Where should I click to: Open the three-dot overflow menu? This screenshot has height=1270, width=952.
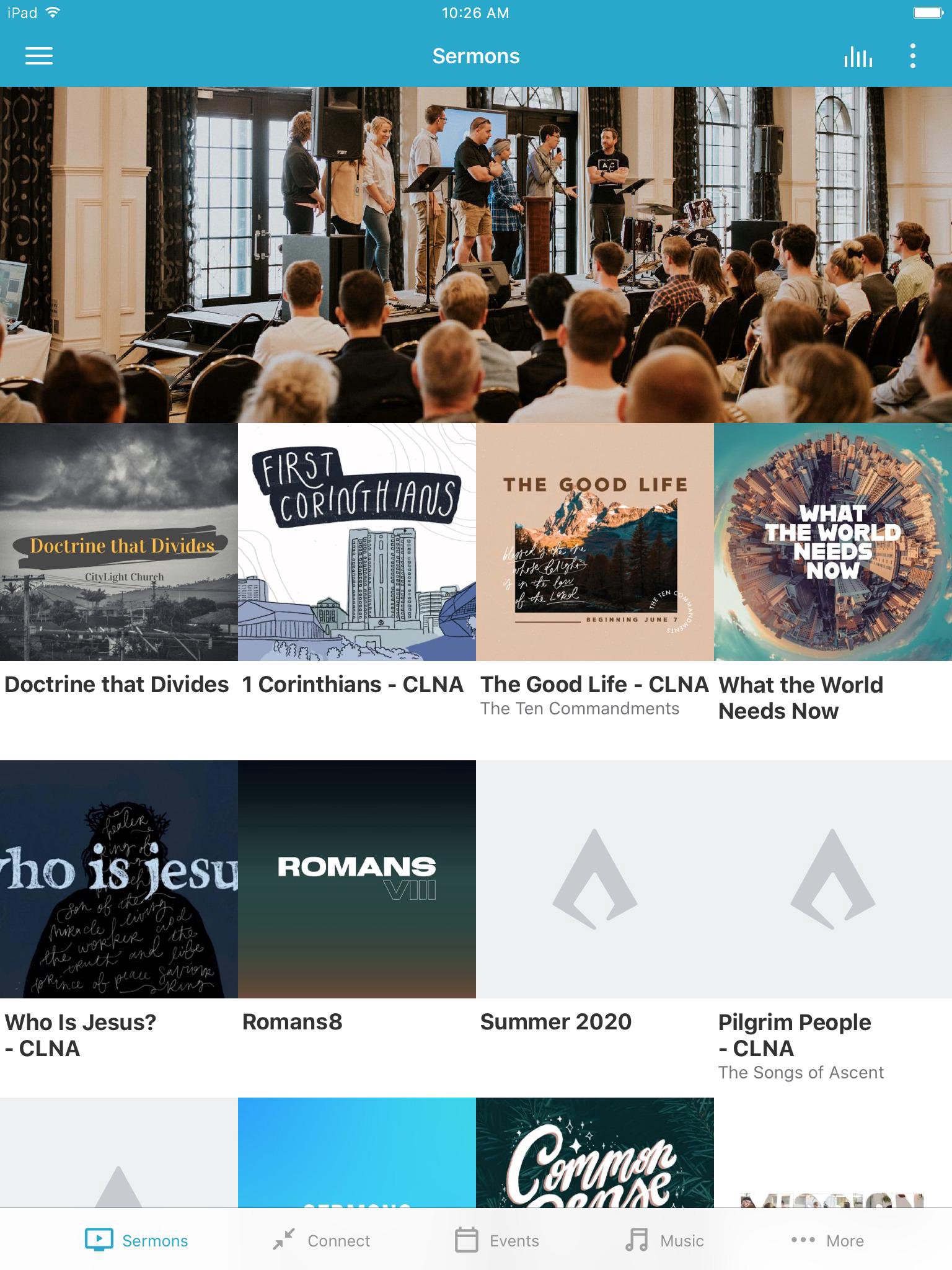(x=912, y=56)
